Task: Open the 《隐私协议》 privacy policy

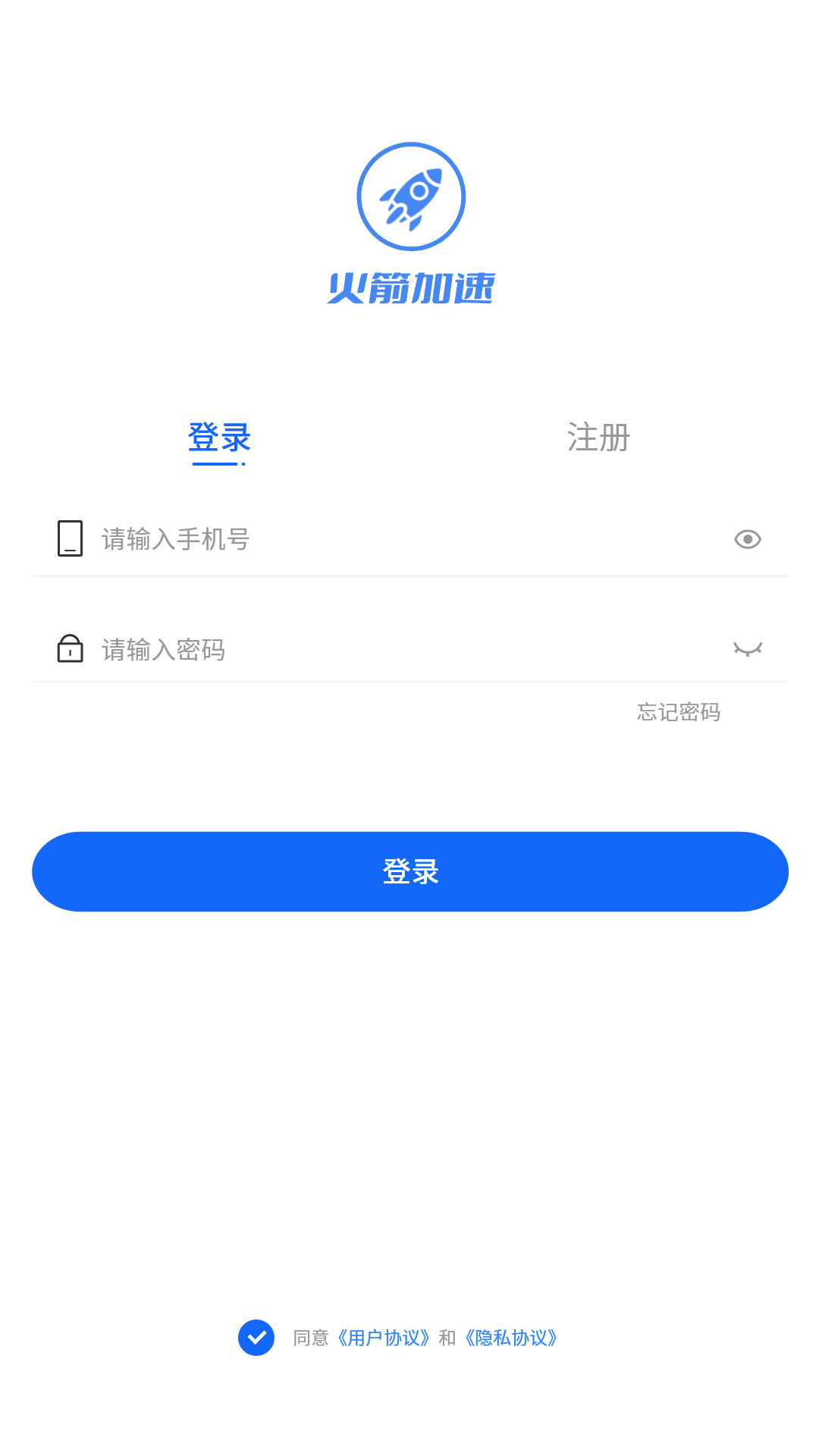Action: 511,1338
